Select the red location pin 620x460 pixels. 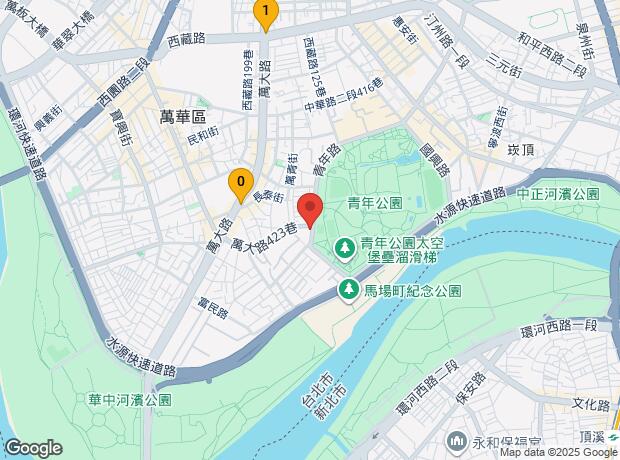point(311,213)
